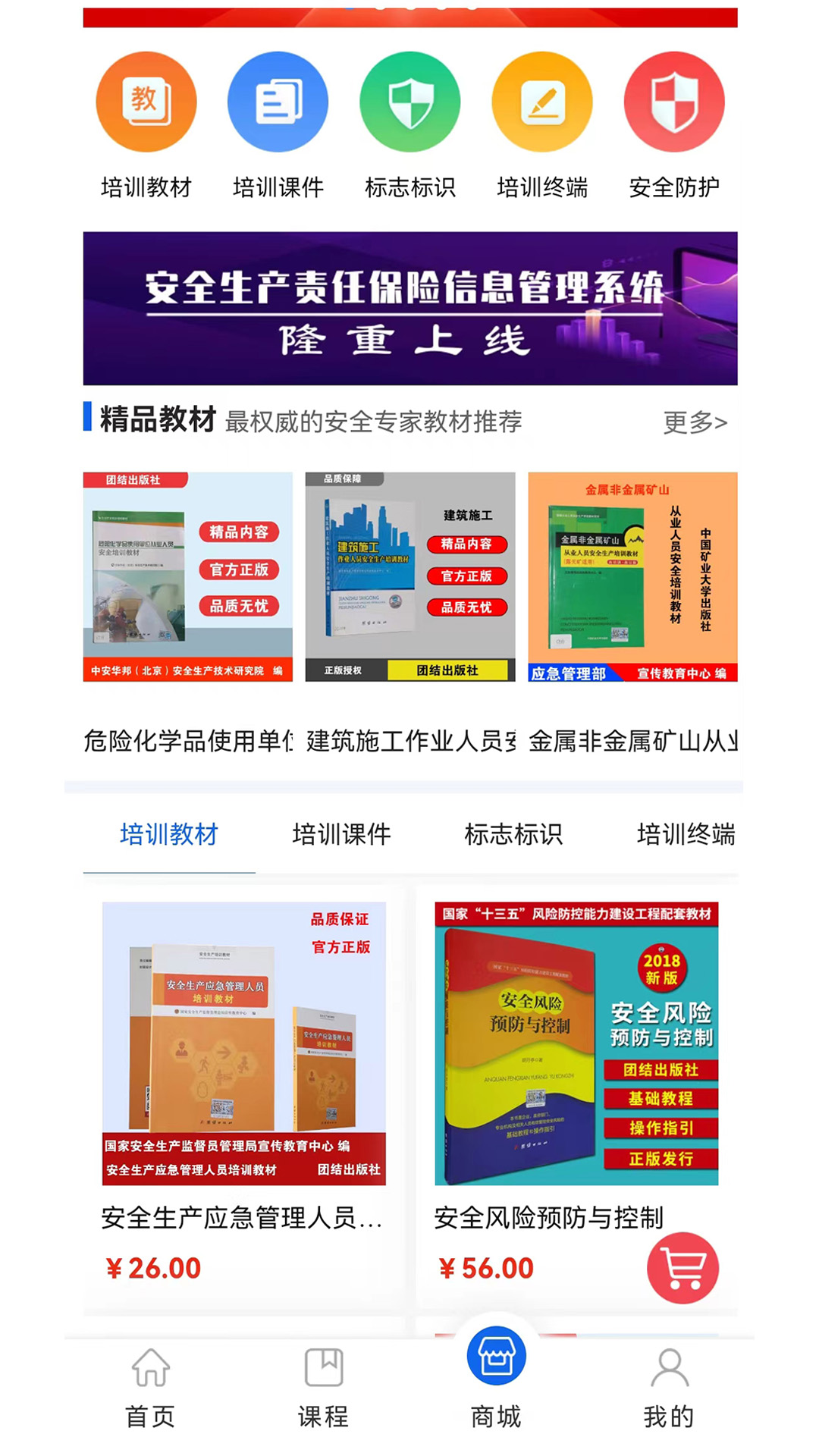Open the 建筑施工作业人员 textbook thumbnail
Image resolution: width=819 pixels, height=1456 pixels.
[x=409, y=576]
